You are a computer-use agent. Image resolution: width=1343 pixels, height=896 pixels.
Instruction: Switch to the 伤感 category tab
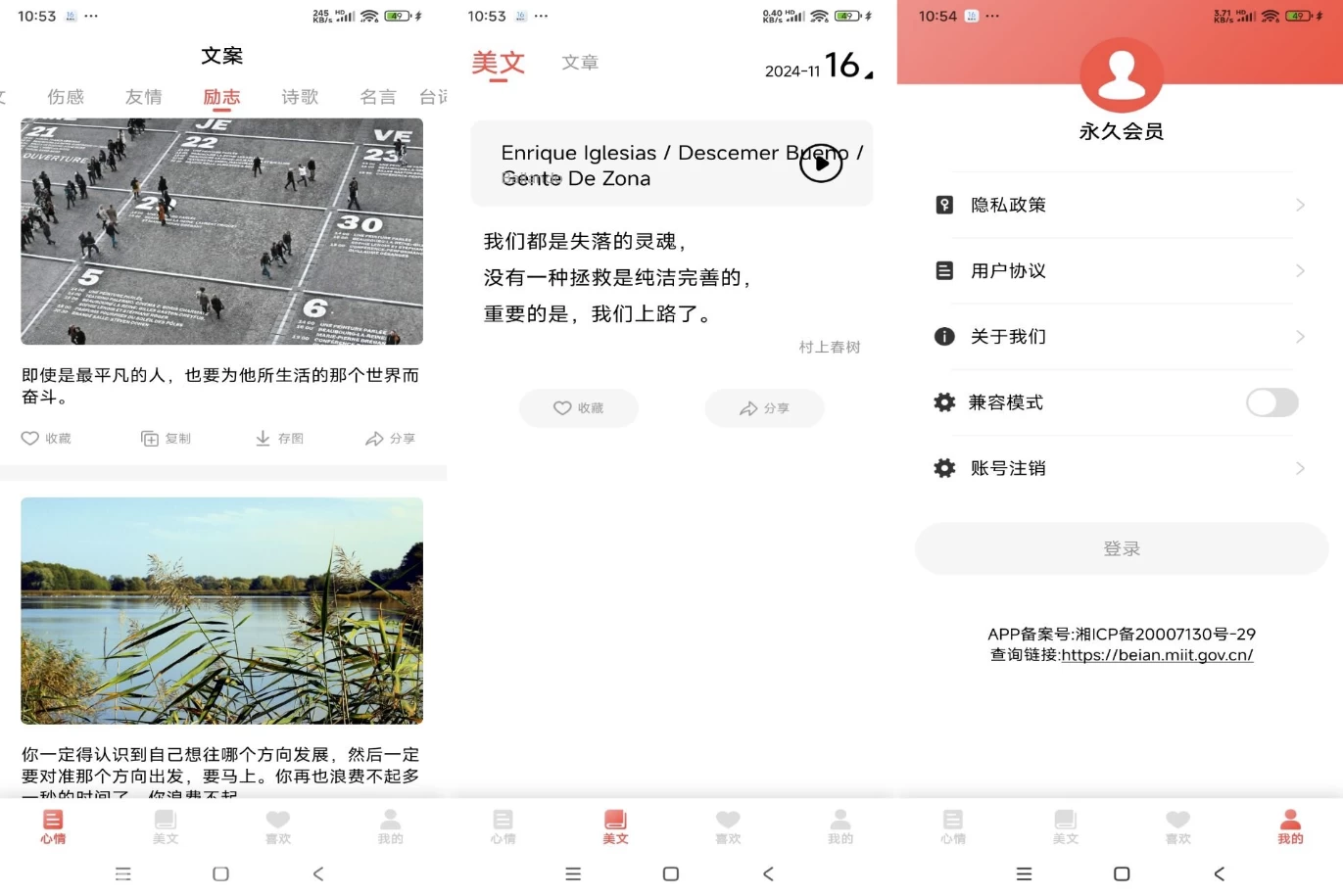(66, 97)
